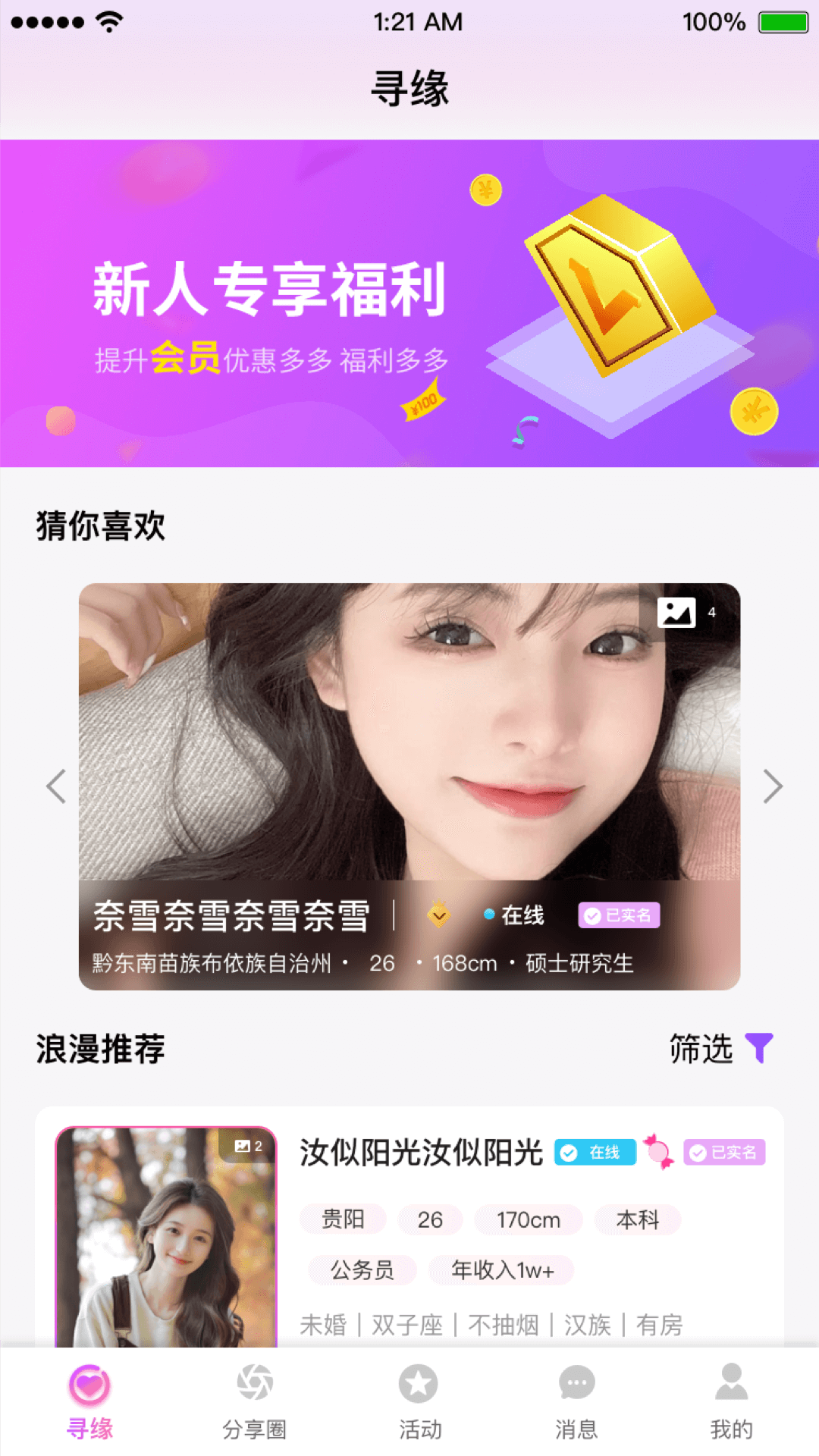Toggle the 在线 status badge on 汝似阳光汝似阳光
Image resolution: width=819 pixels, height=1456 pixels.
tap(594, 1151)
